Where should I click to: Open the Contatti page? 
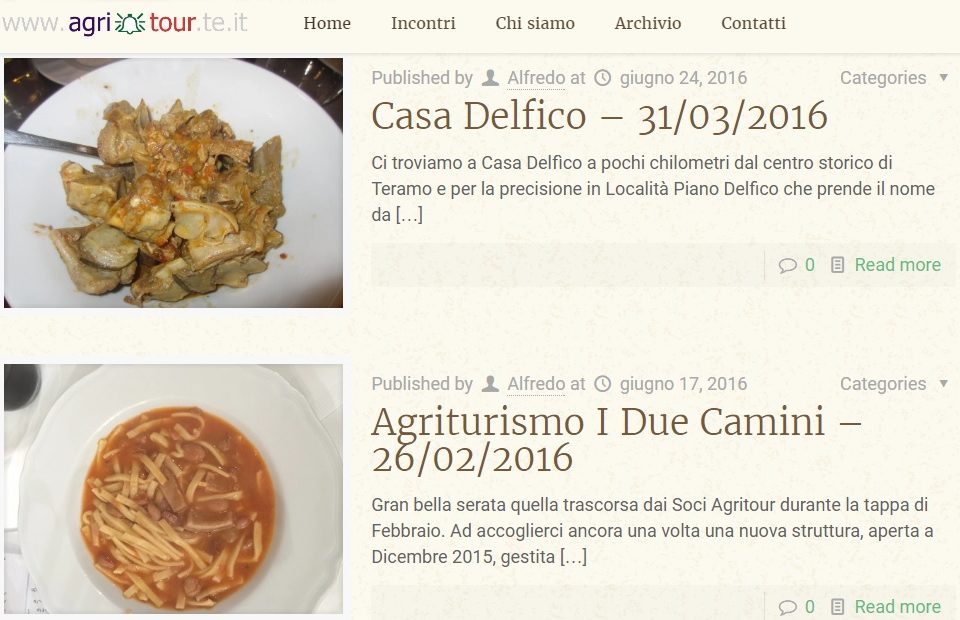(753, 23)
